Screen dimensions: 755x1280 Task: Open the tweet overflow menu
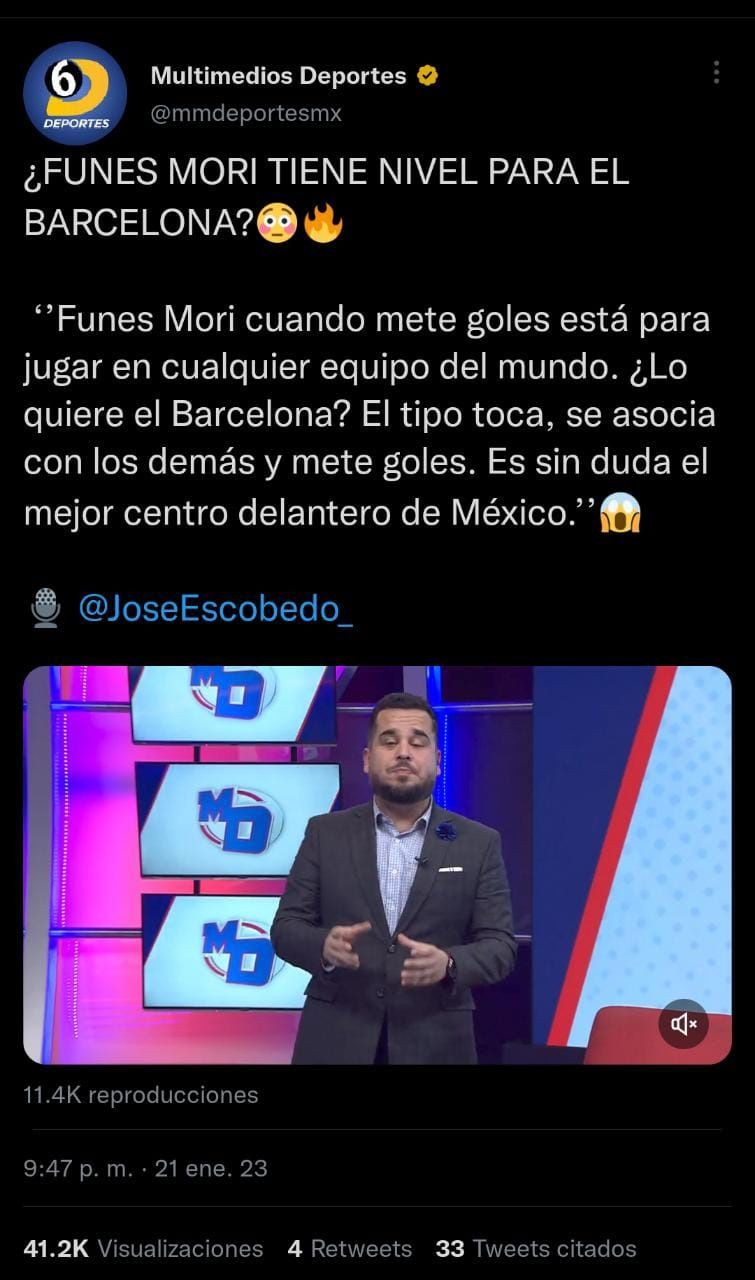[x=716, y=73]
